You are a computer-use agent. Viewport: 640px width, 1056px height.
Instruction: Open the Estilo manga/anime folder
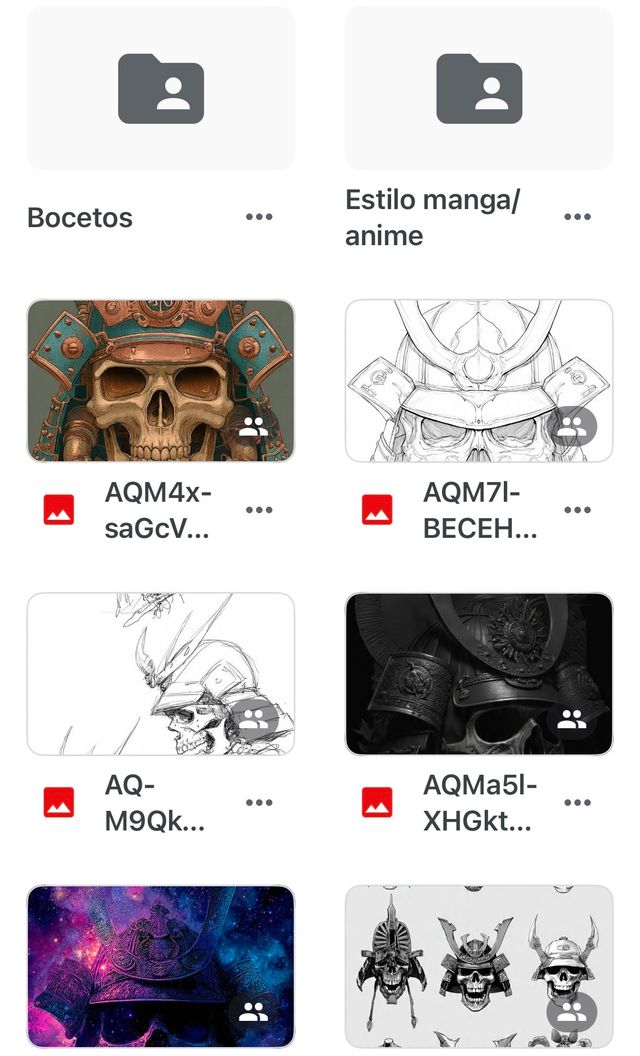[x=479, y=89]
